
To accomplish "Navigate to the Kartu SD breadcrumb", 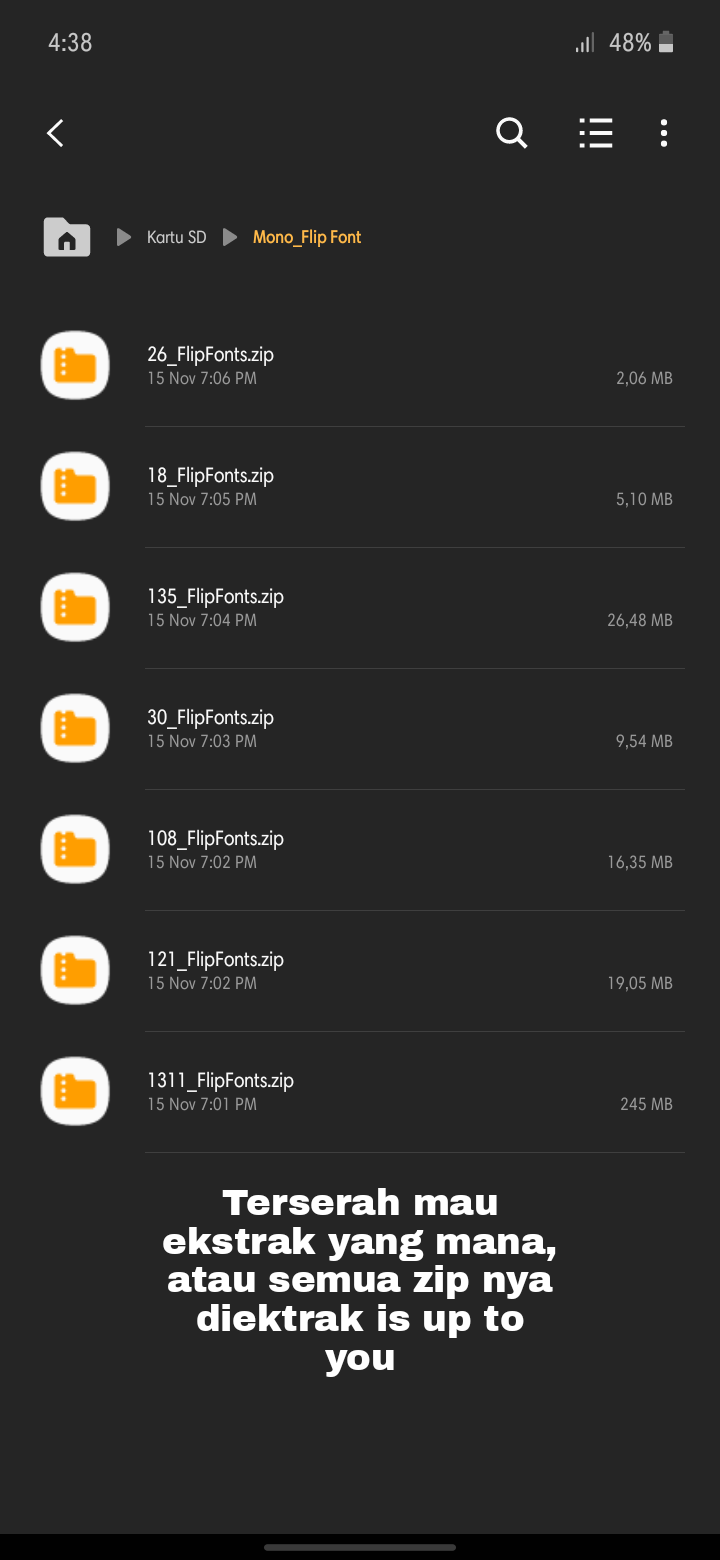I will point(176,237).
